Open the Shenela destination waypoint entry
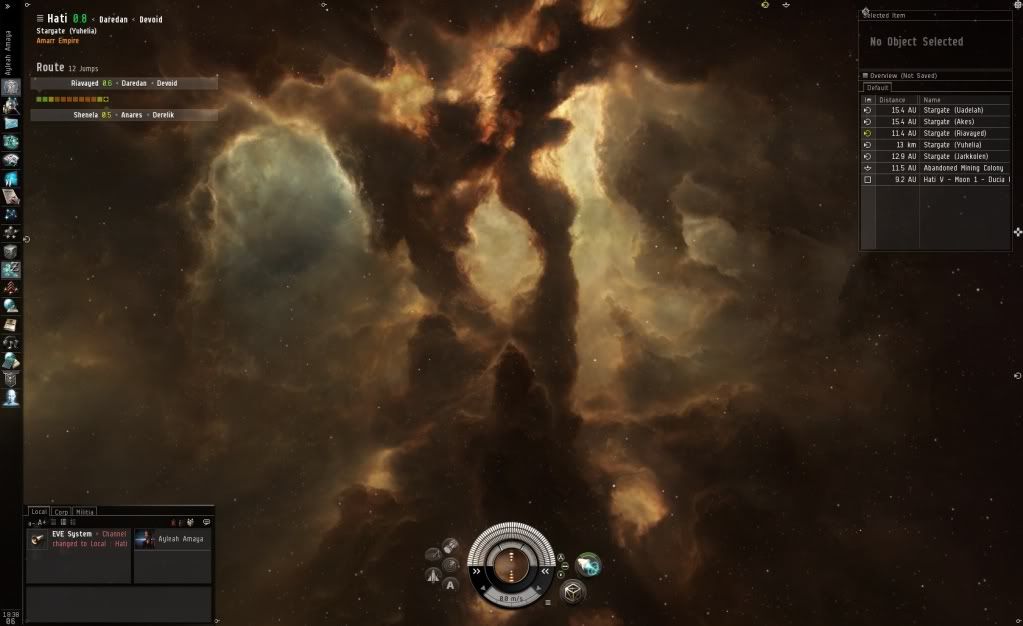This screenshot has height=626, width=1023. (x=124, y=115)
